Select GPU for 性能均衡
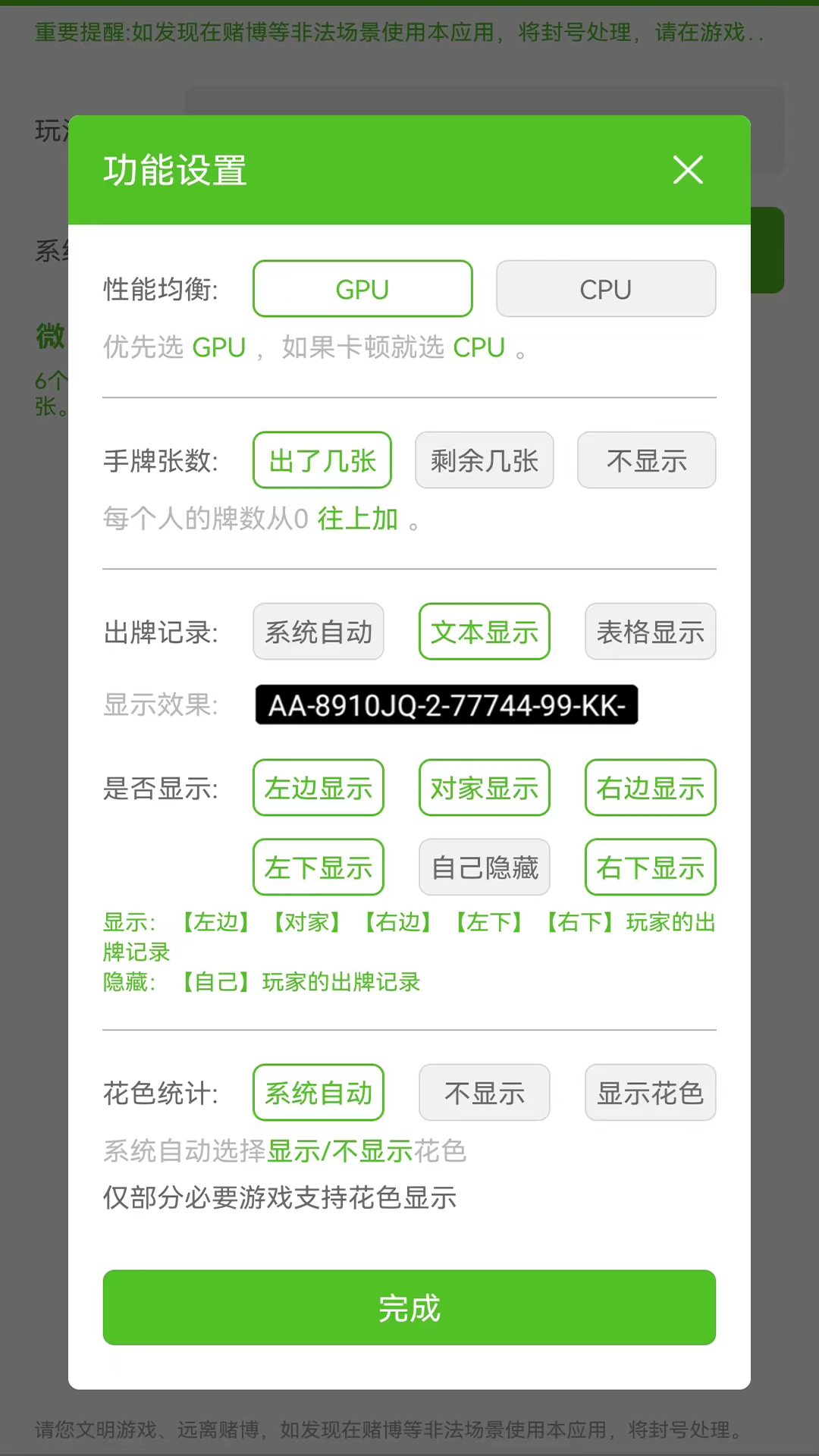 pos(362,288)
